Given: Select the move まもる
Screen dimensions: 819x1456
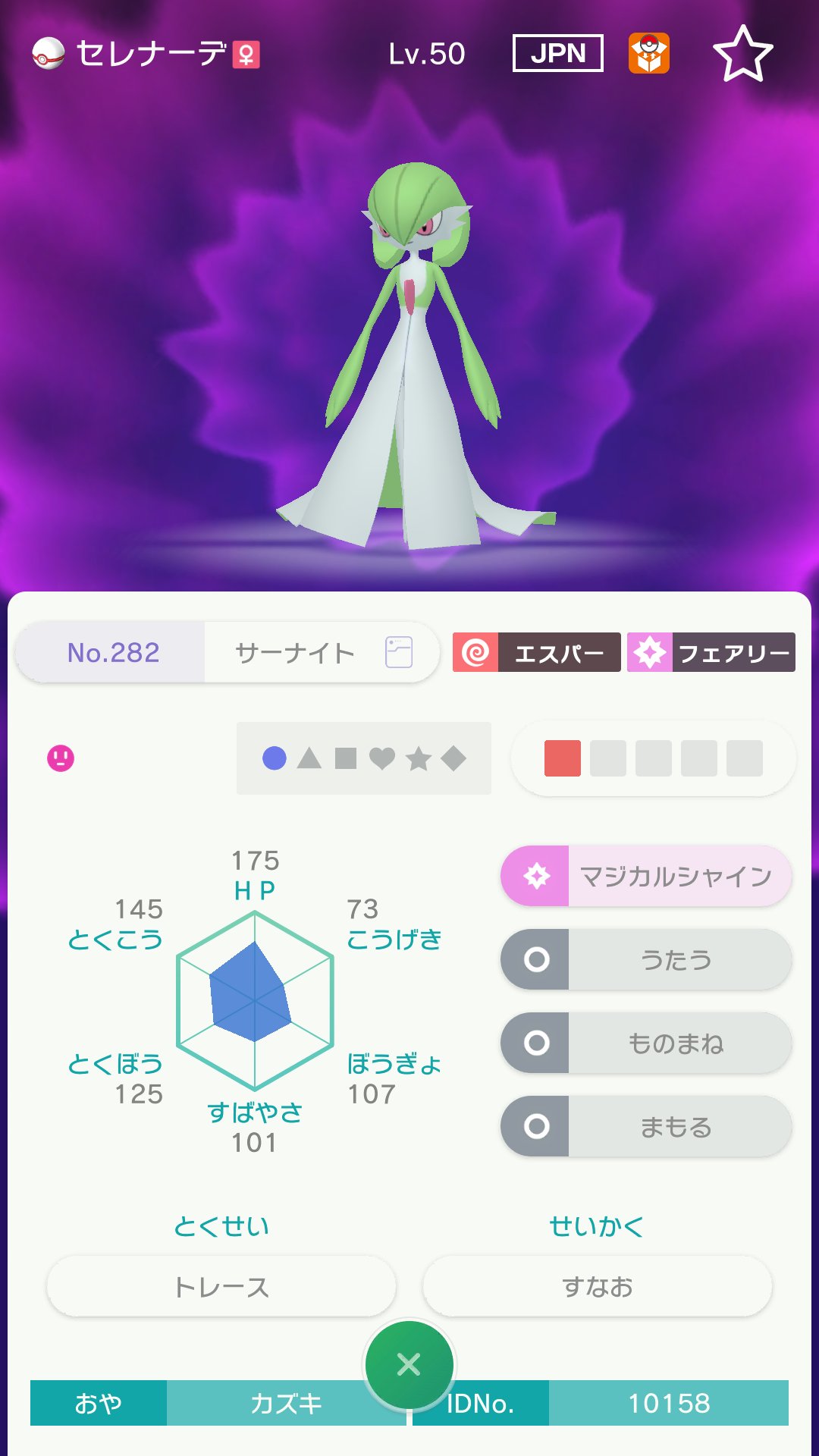Looking at the screenshot, I should [646, 1126].
